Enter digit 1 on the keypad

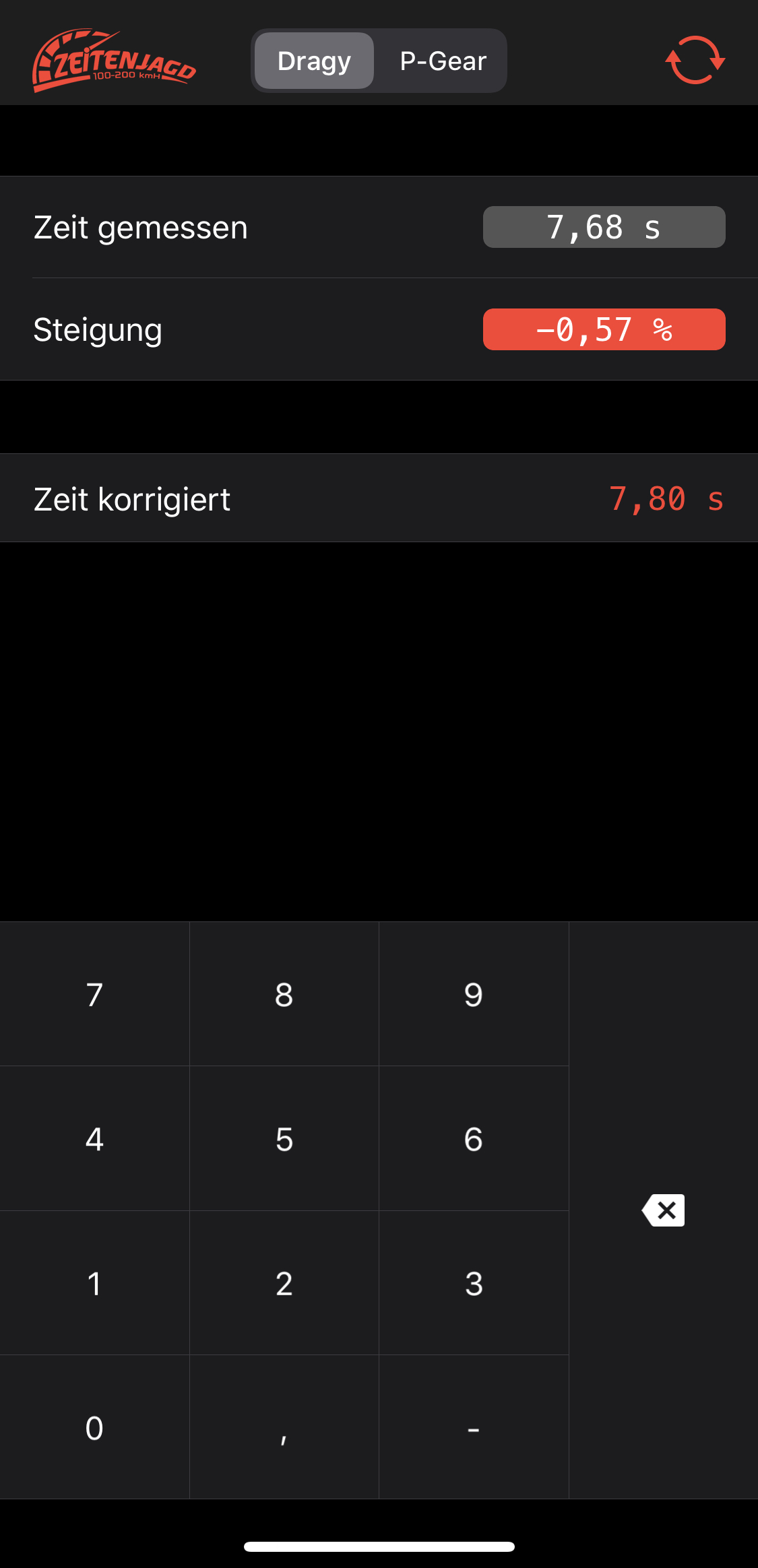94,1284
